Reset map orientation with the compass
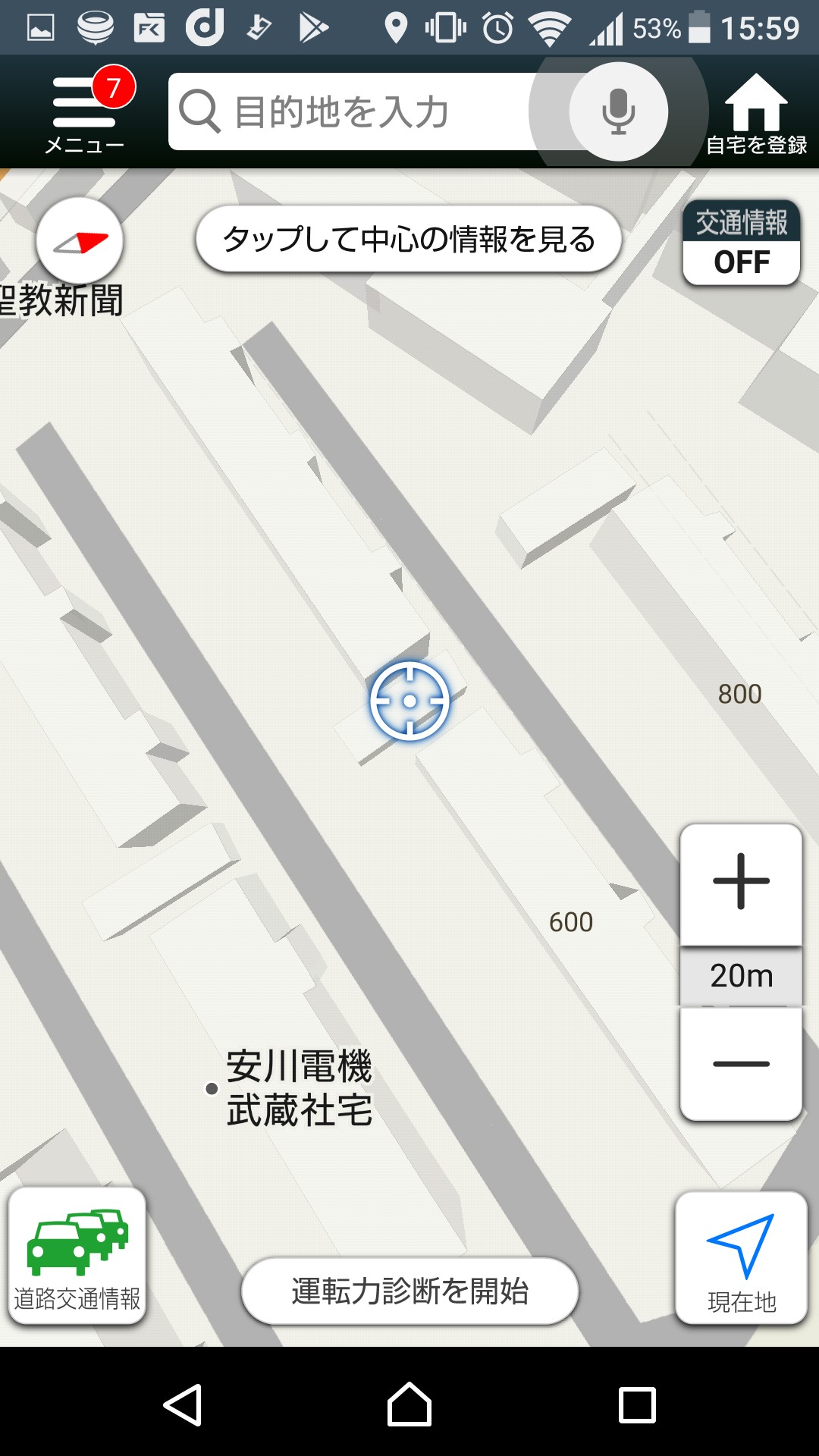Viewport: 819px width, 1456px height. (x=80, y=242)
